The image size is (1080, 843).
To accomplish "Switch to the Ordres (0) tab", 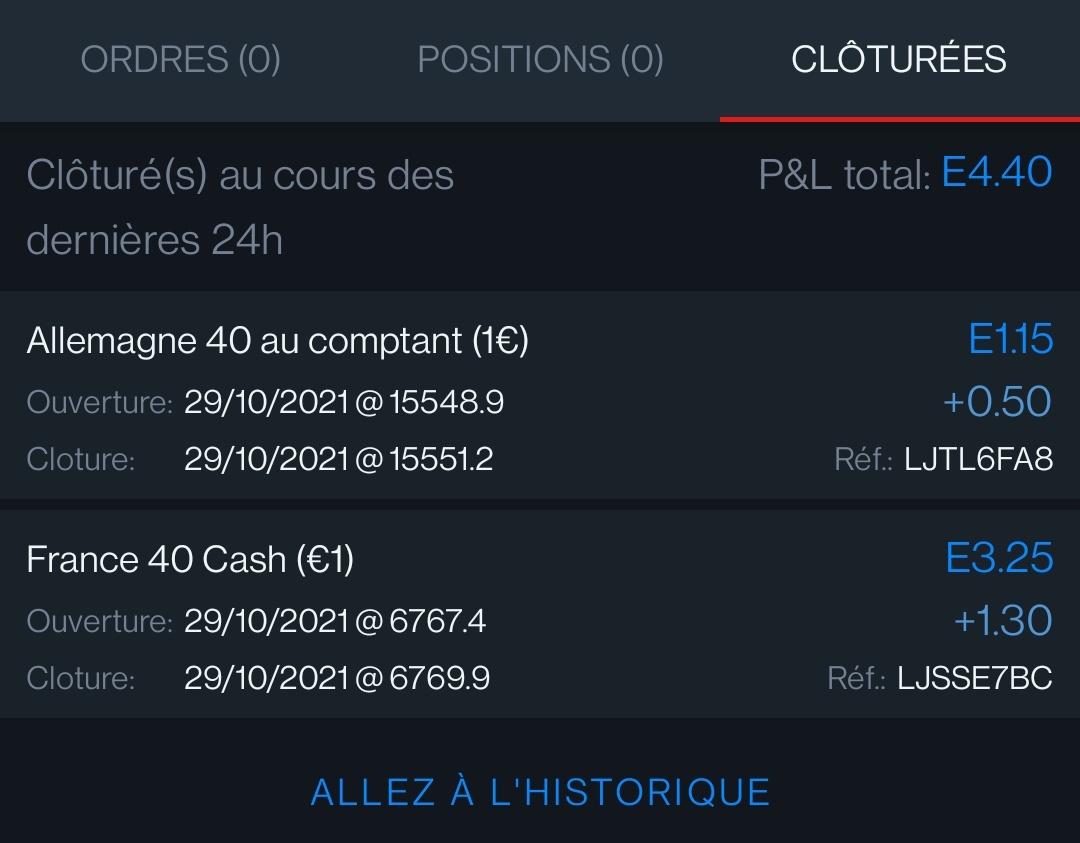I will tap(180, 60).
